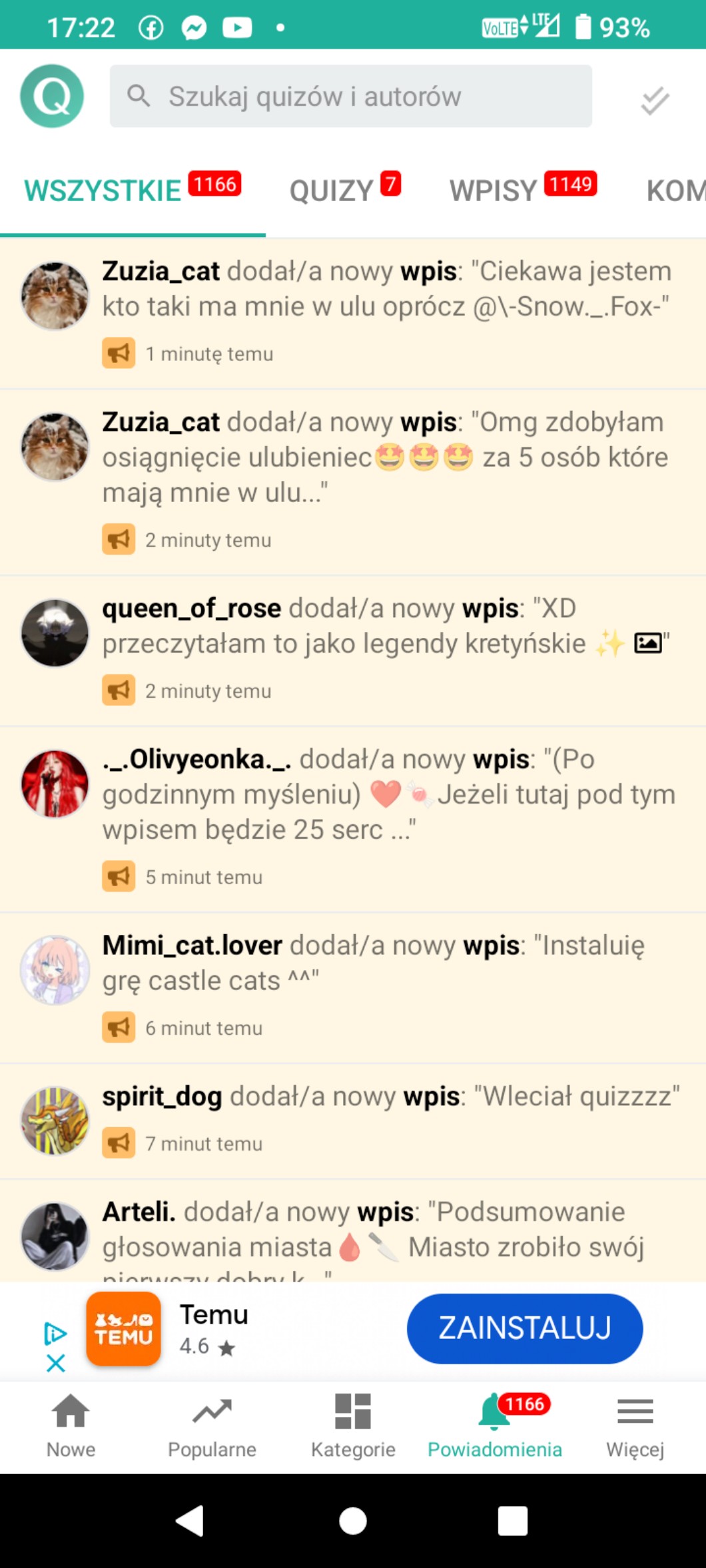The height and width of the screenshot is (1568, 706).
Task: Open Zuzia_cat's post about Snow Fox
Action: point(385,306)
